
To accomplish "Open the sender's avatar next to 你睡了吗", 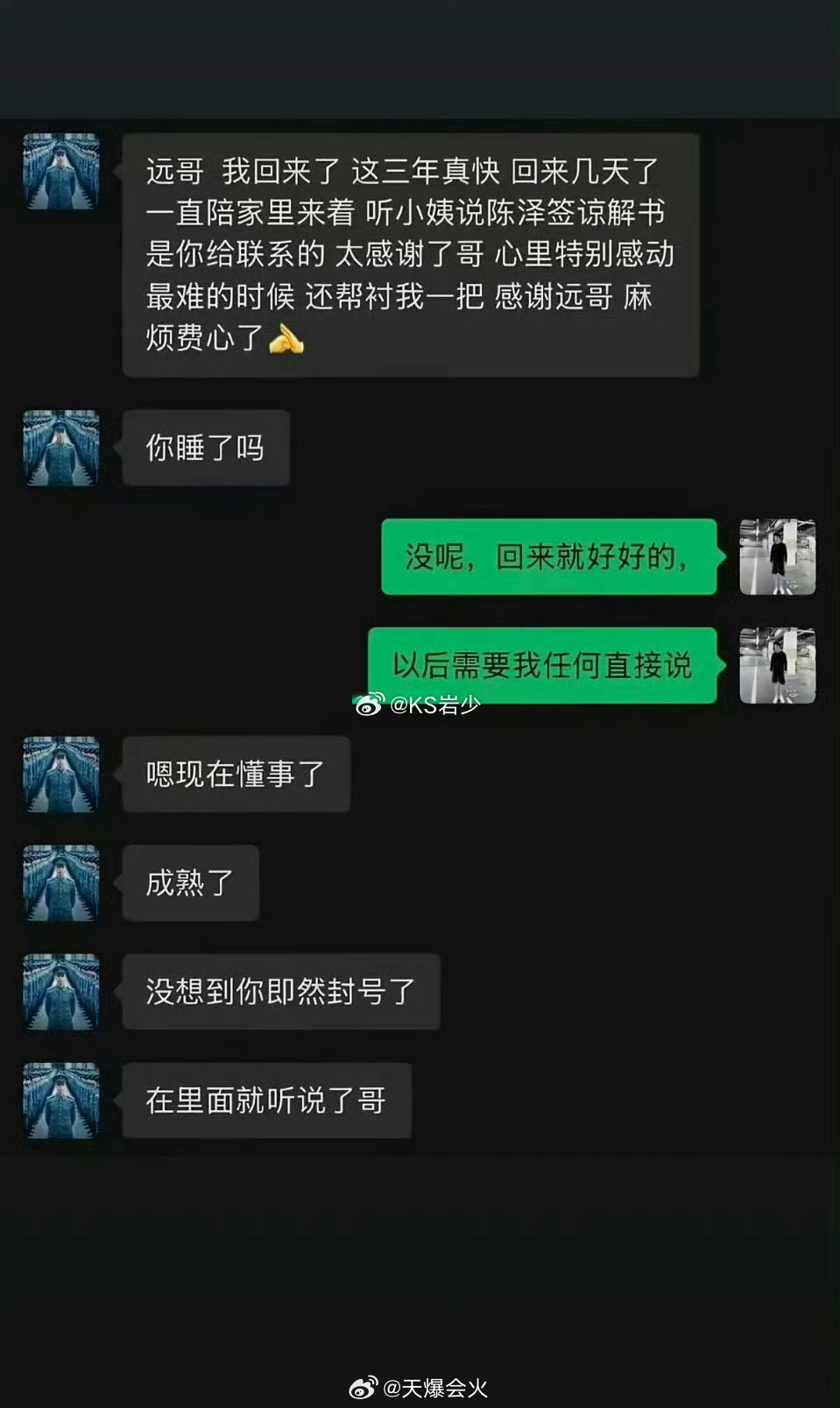I will pos(60,447).
